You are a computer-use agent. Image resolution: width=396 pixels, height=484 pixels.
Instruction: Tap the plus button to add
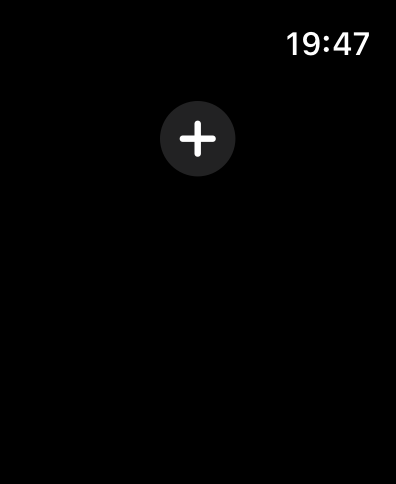(198, 139)
